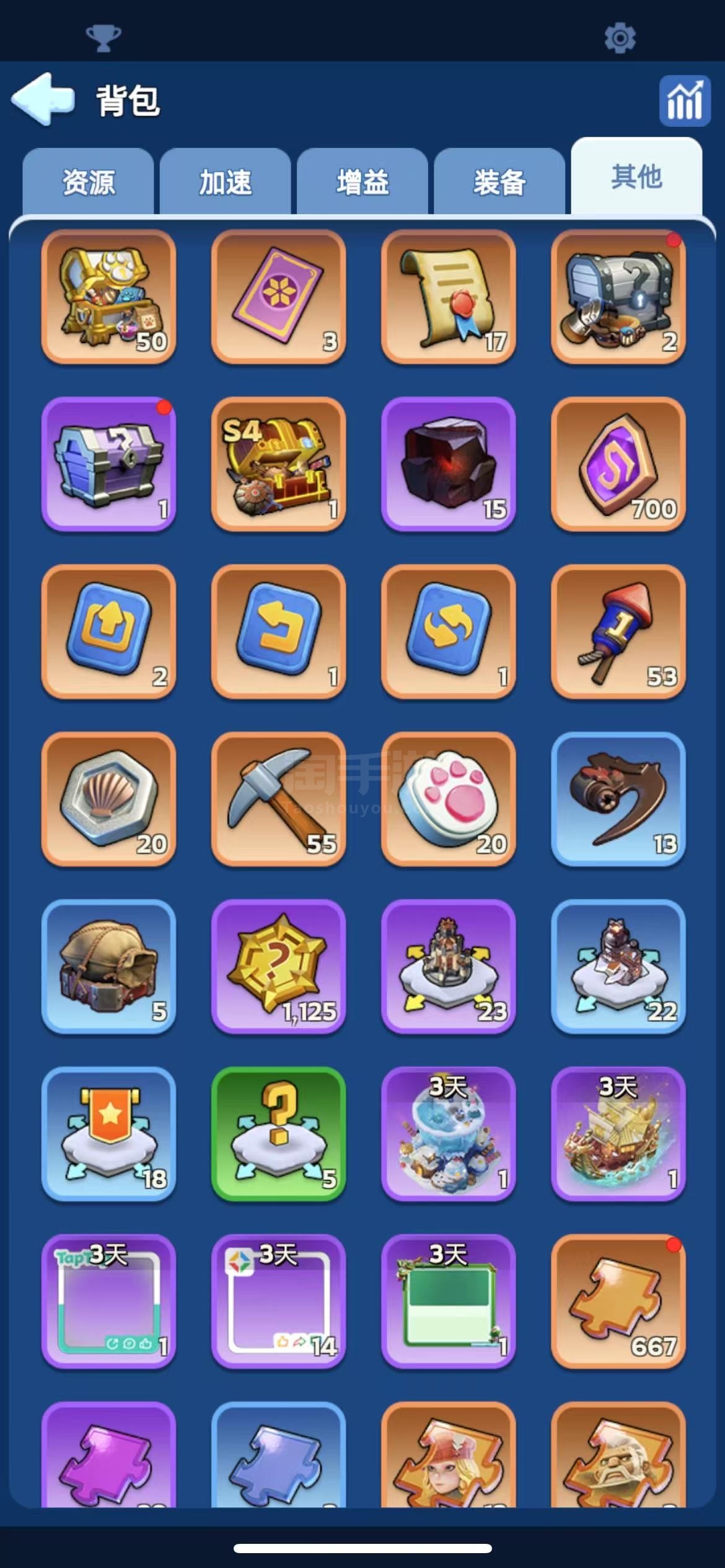This screenshot has width=725, height=1568.
Task: Open the purple mystery chest item
Action: point(108,464)
